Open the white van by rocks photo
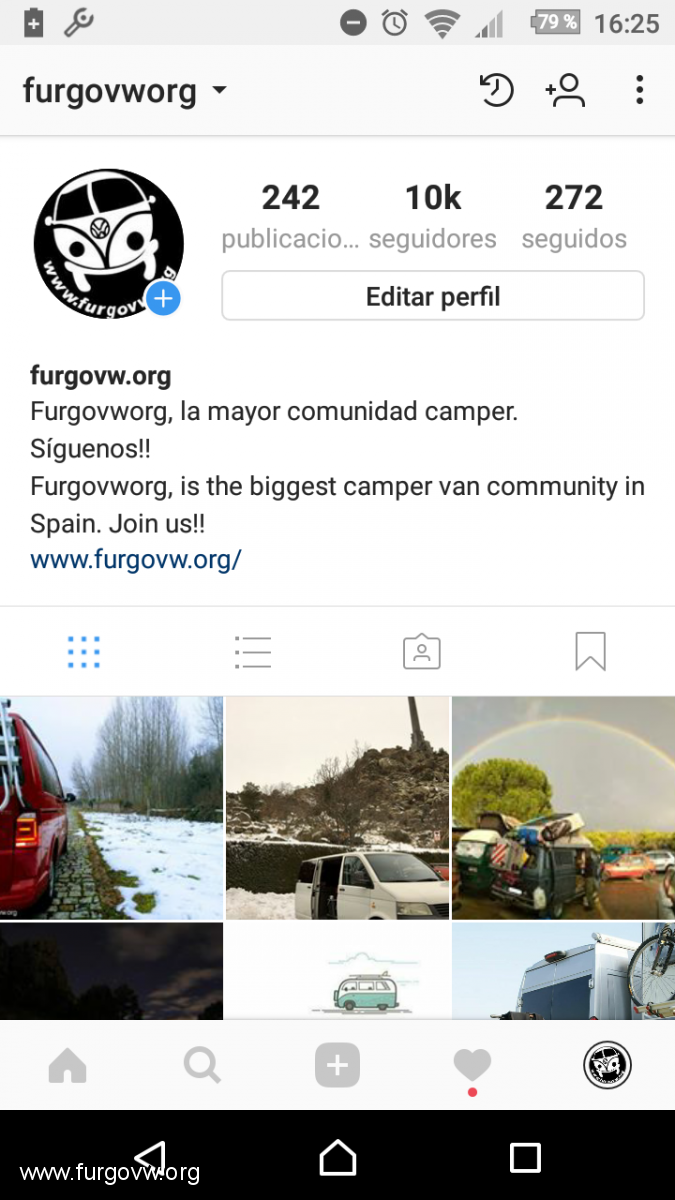 pos(337,808)
